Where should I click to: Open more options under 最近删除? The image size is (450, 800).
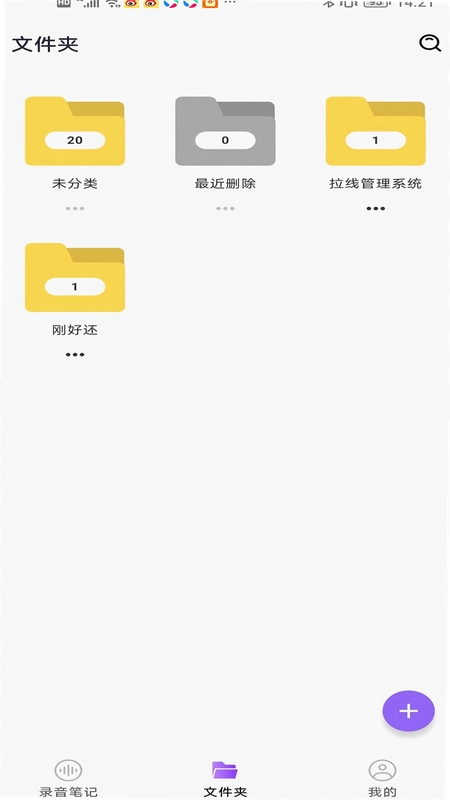225,208
